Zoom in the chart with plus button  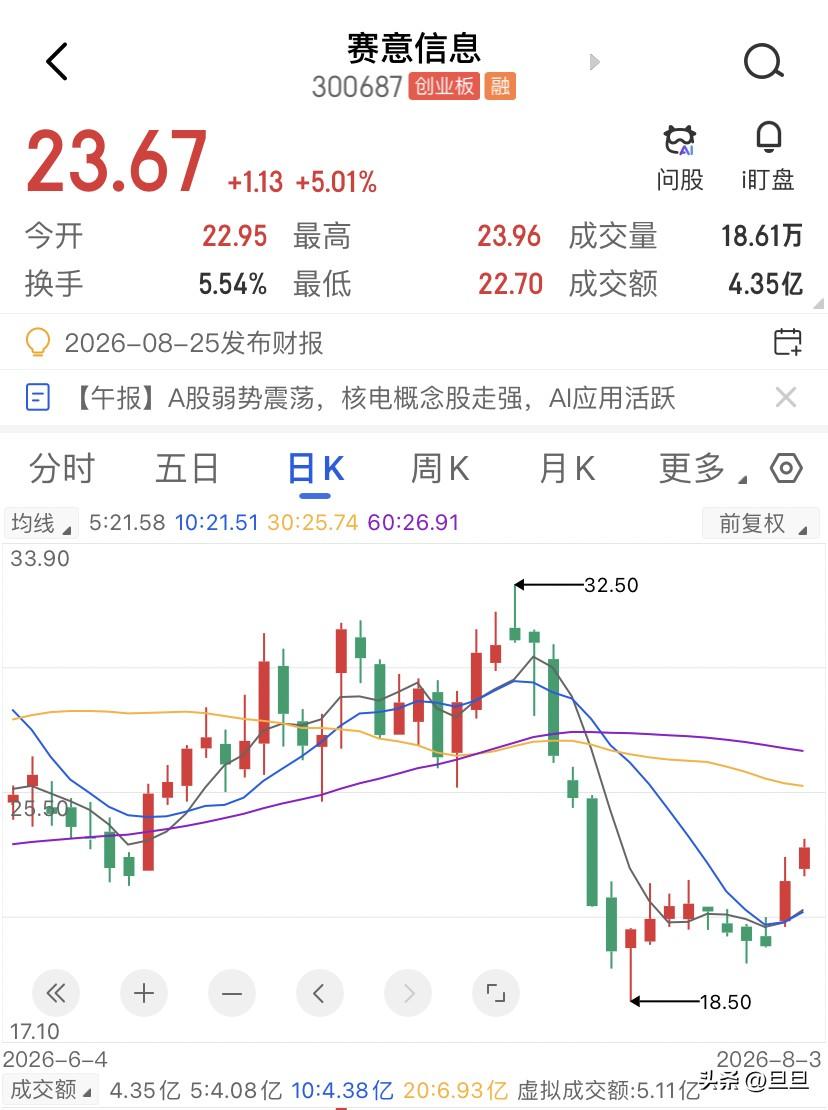coord(144,993)
